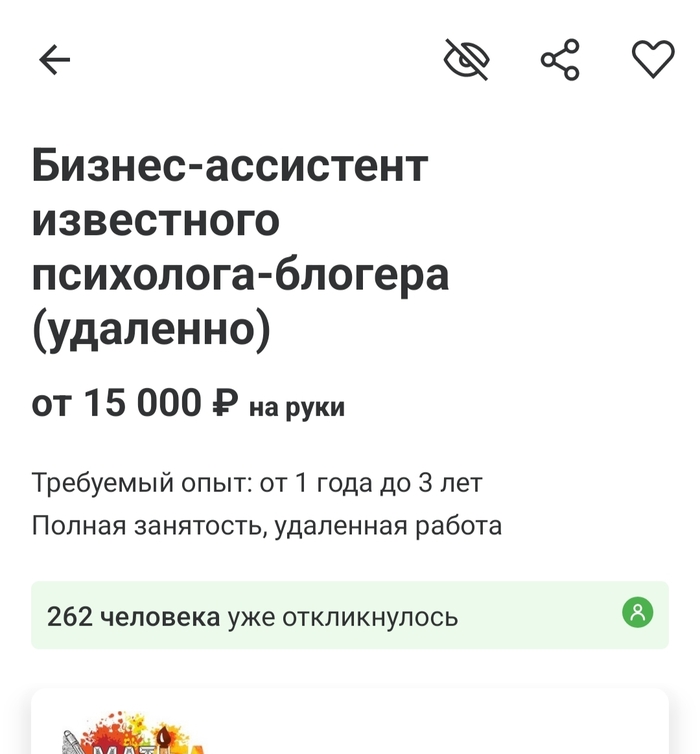Screen dimensions: 700x754
Task: Hide this vacancy with the crossed-eye icon
Action: [x=466, y=60]
